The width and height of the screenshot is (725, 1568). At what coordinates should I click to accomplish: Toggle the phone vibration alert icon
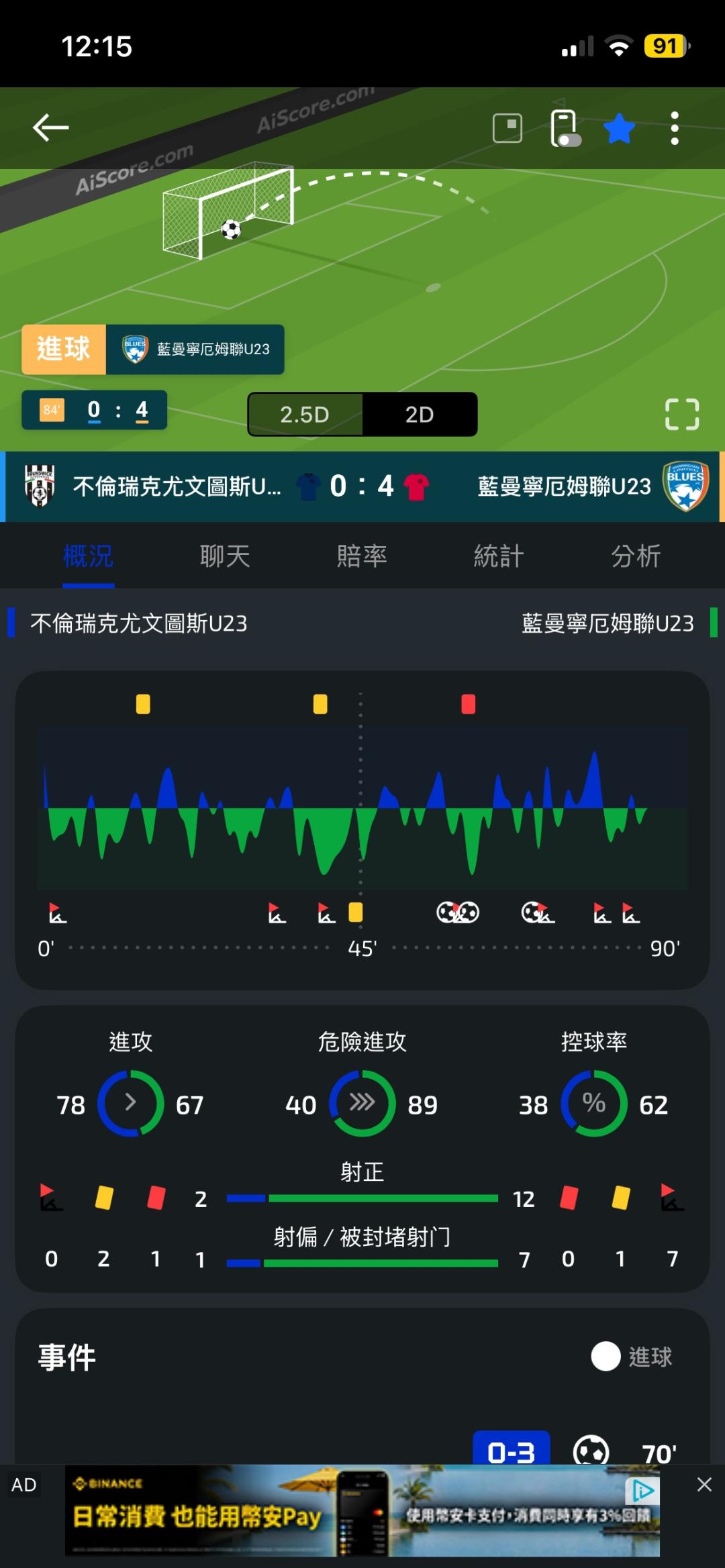click(x=565, y=127)
